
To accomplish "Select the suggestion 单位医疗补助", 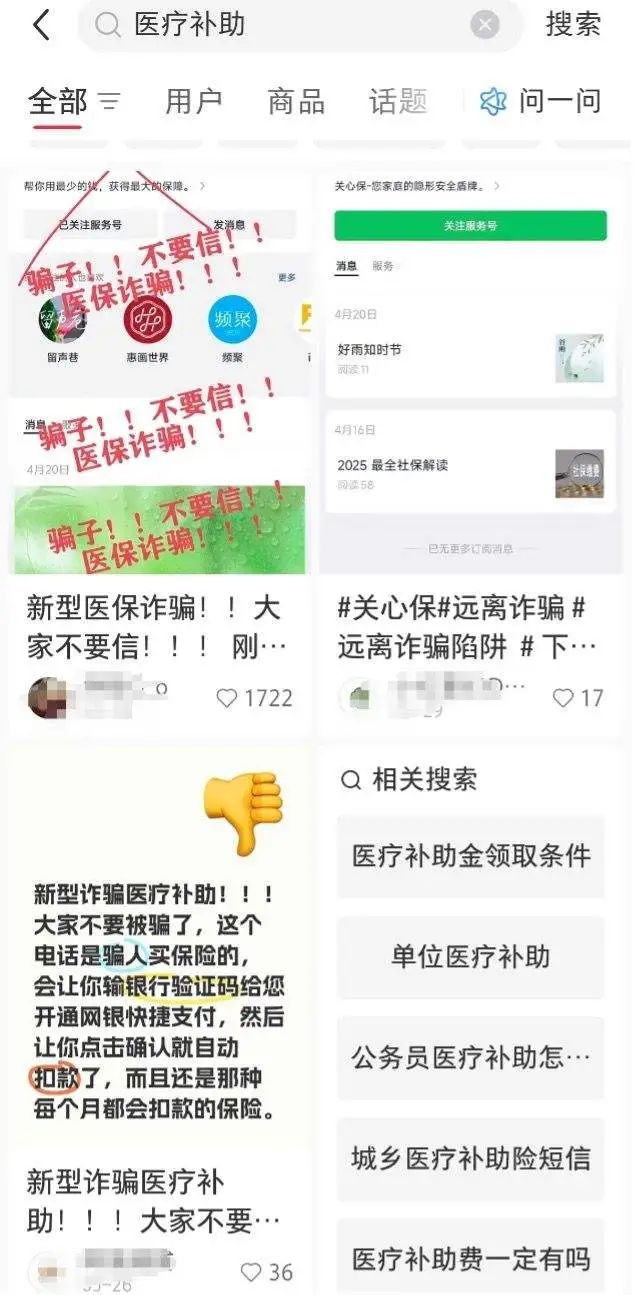I will point(471,956).
